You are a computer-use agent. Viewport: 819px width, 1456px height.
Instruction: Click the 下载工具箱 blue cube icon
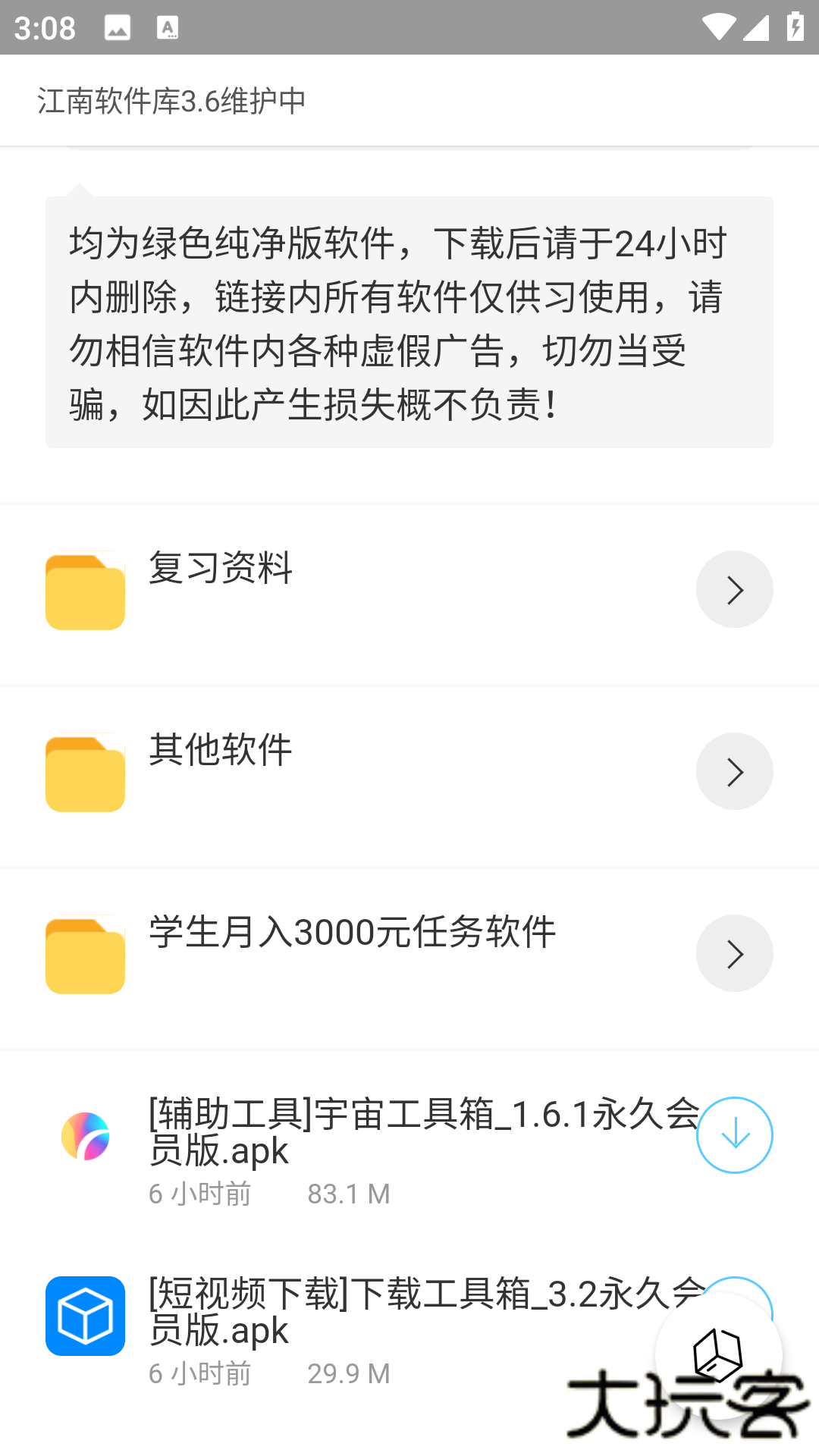85,1317
